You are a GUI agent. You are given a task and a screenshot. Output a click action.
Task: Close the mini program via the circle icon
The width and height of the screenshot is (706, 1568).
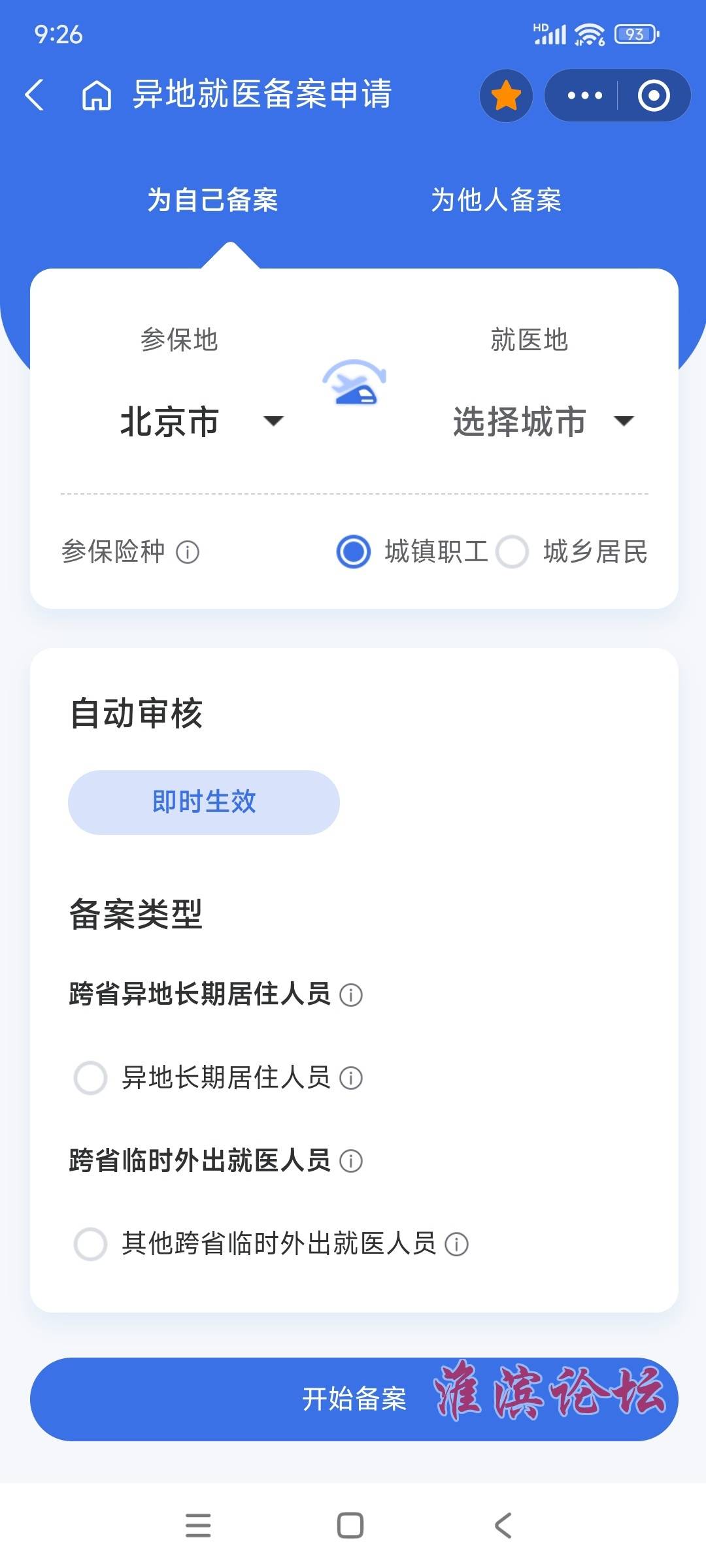tap(654, 95)
